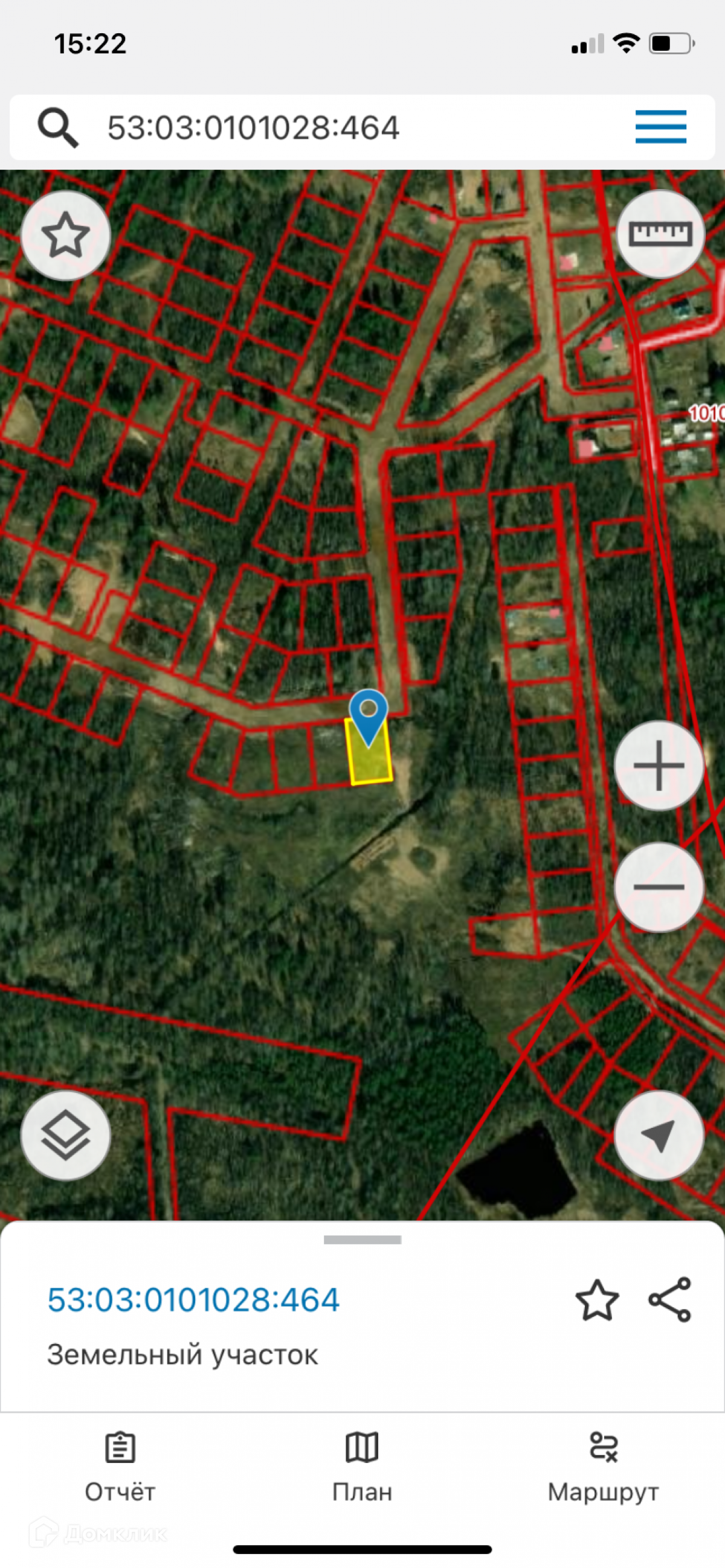The image size is (725, 1568).
Task: Tap the search field with cadastral number
Action: [x=253, y=128]
